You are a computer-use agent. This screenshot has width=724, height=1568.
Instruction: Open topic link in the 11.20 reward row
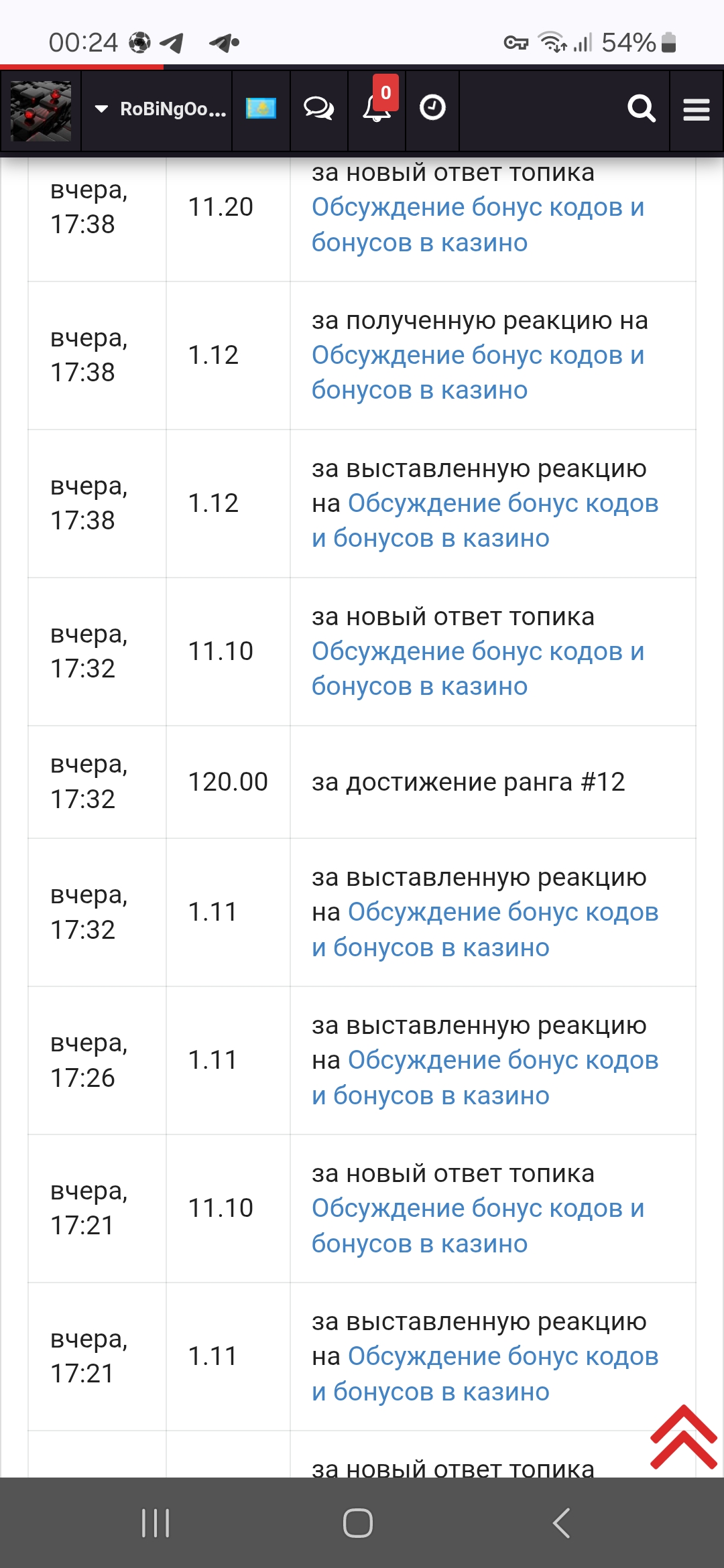pos(477,225)
